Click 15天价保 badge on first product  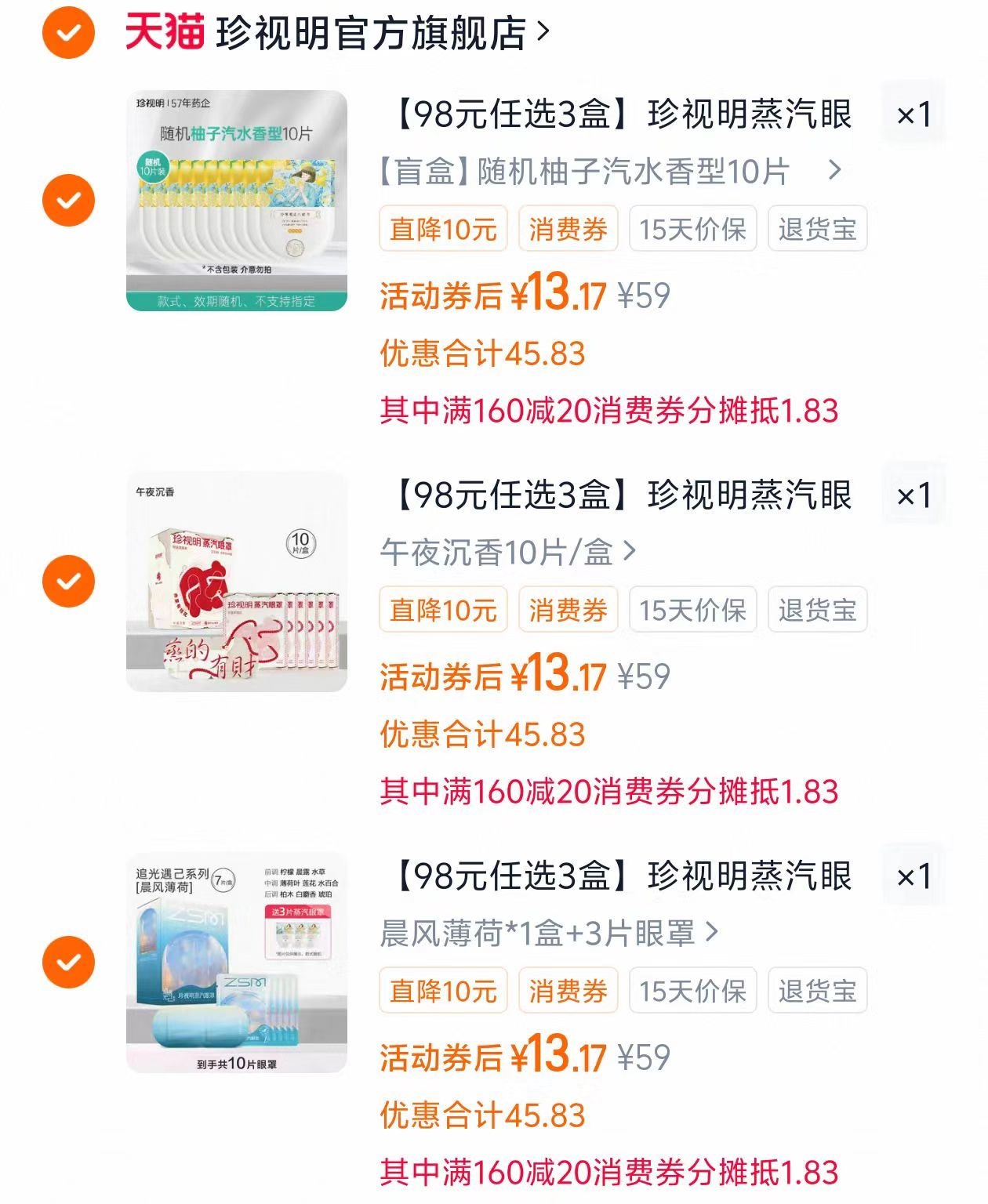690,228
